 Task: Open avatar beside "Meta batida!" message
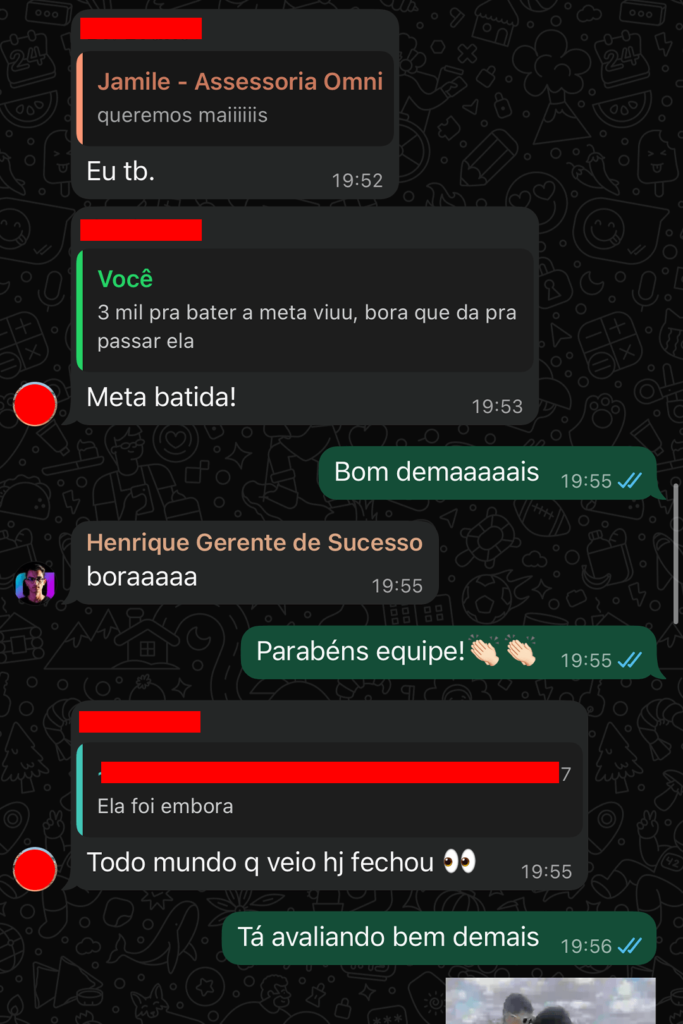[35, 404]
